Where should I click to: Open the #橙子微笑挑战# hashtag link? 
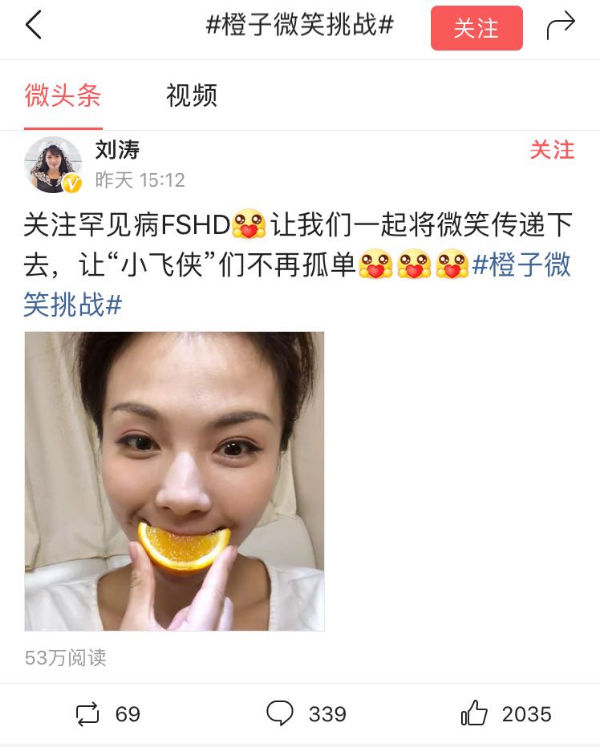(x=520, y=266)
